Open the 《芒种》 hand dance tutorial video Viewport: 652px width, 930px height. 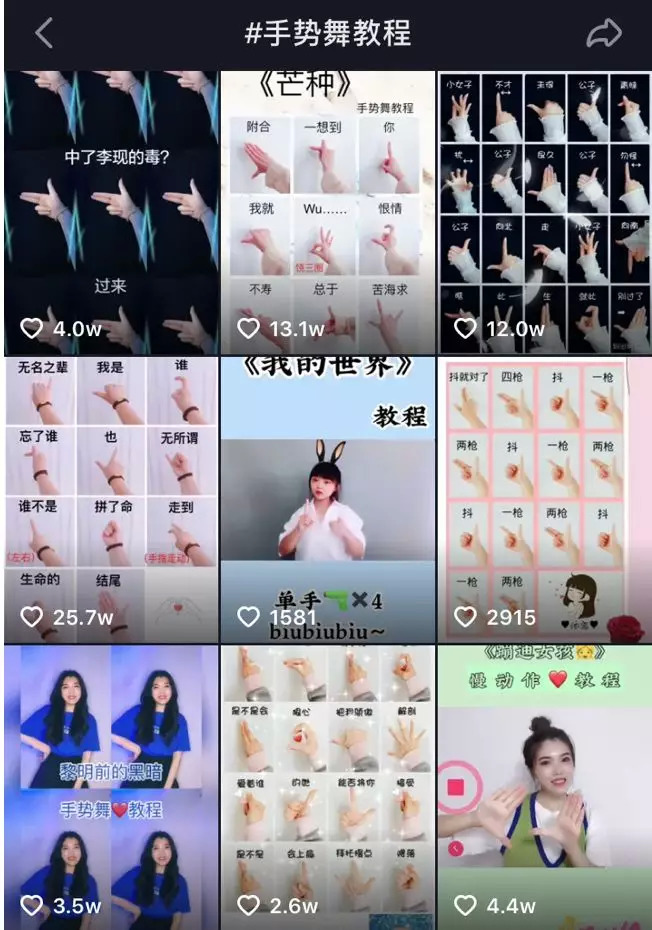(x=327, y=212)
